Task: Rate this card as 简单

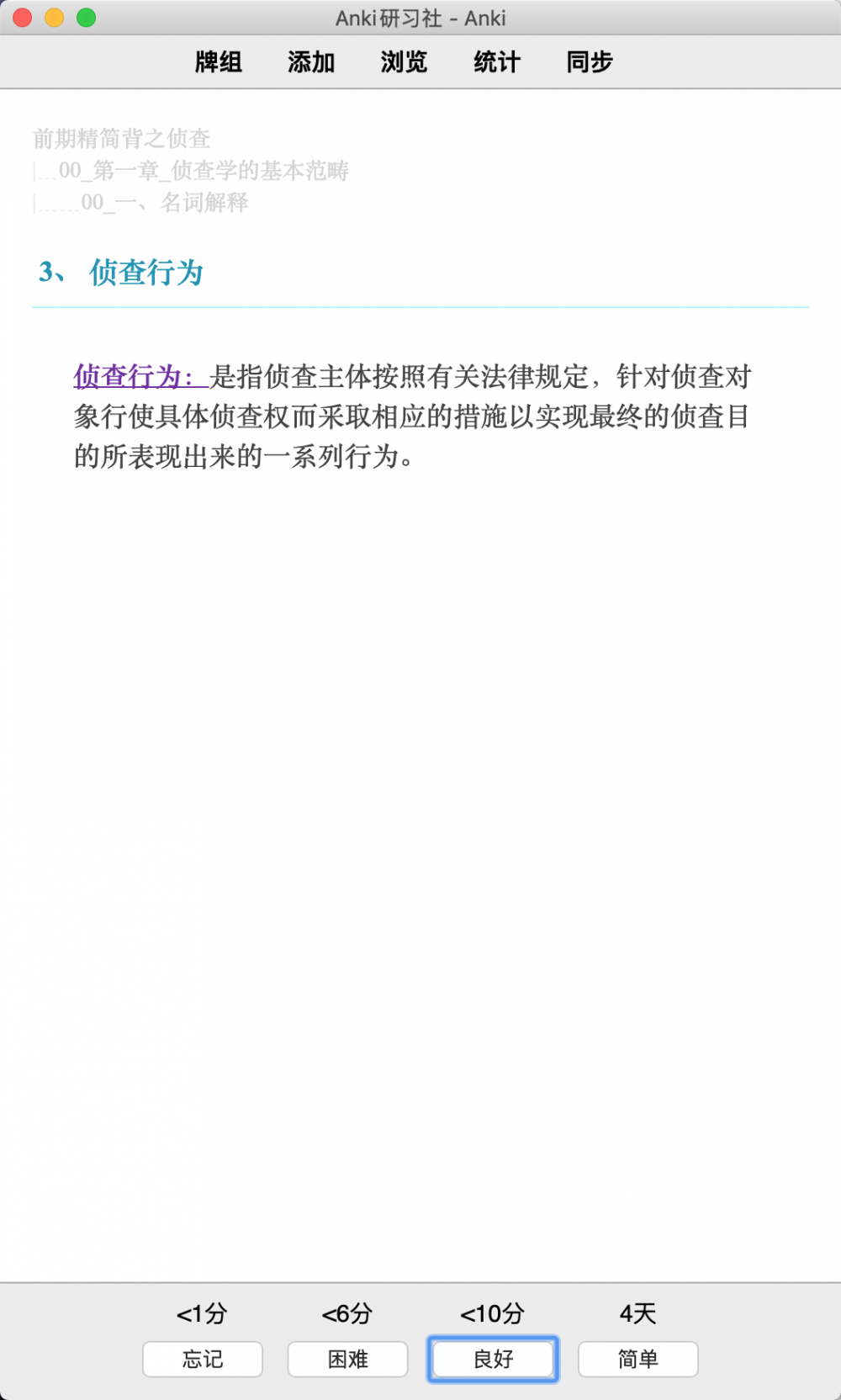Action: 638,1359
